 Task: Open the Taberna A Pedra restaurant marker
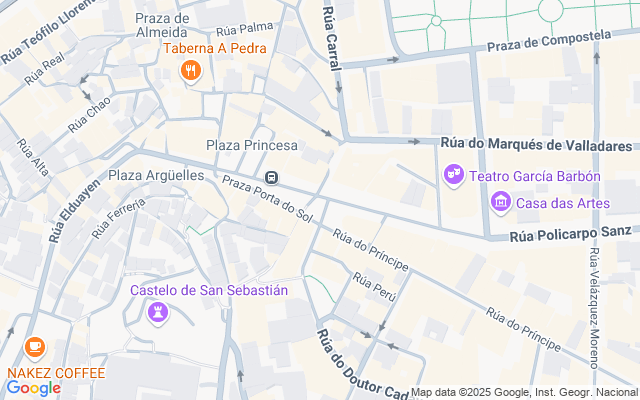coord(190,70)
